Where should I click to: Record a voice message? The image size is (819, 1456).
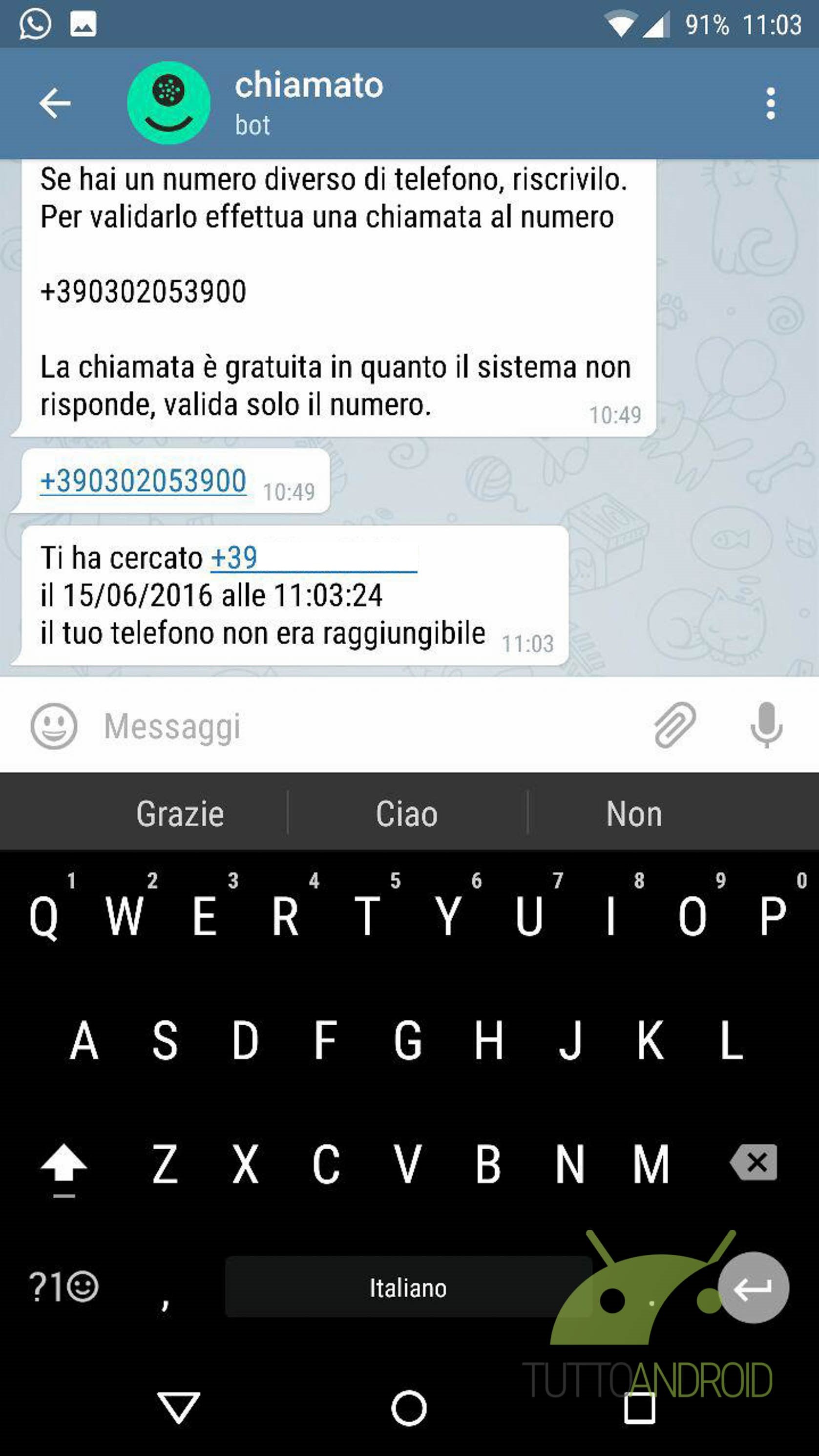tap(766, 725)
